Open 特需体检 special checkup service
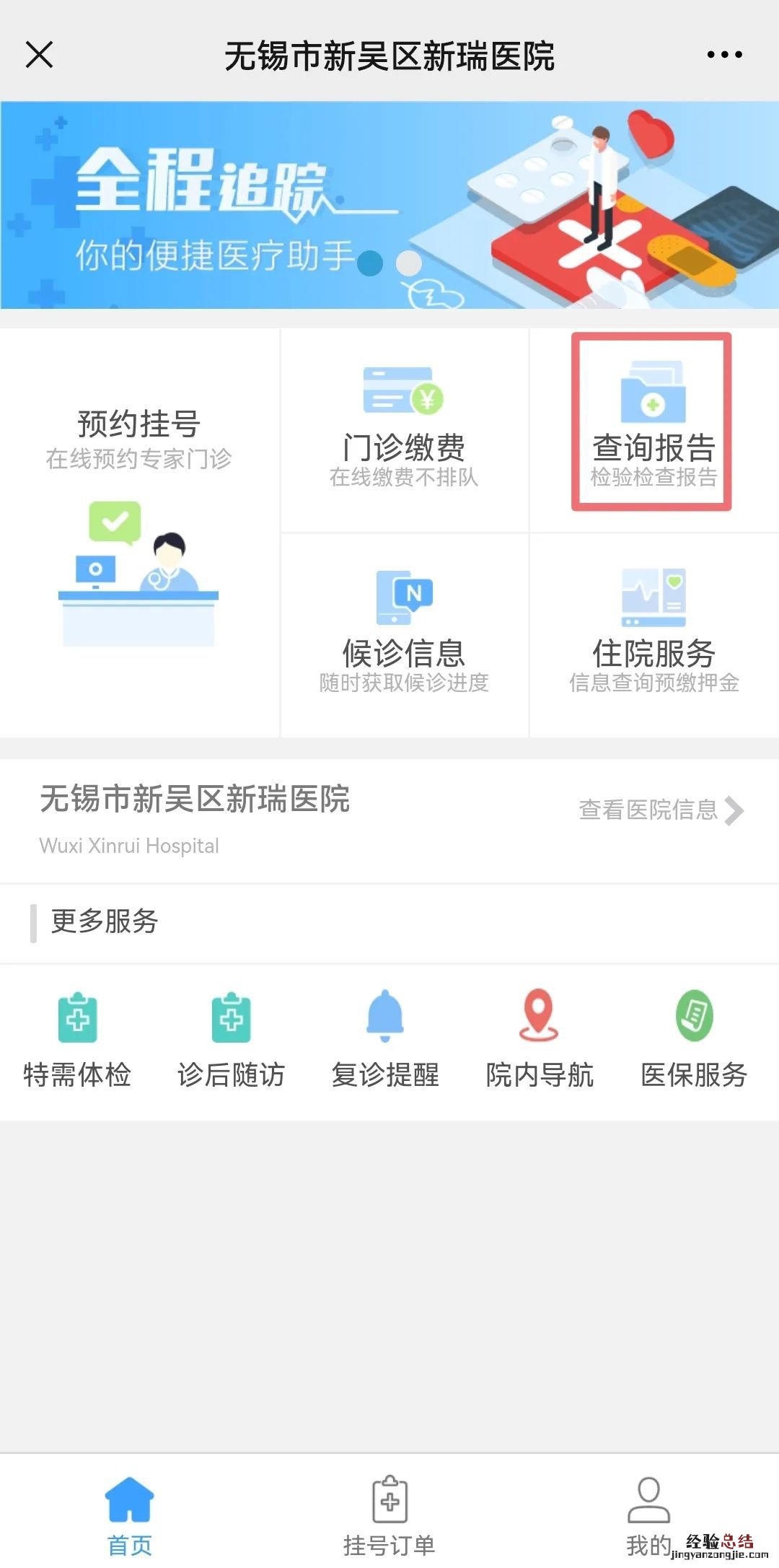Image resolution: width=779 pixels, height=1568 pixels. click(77, 1039)
